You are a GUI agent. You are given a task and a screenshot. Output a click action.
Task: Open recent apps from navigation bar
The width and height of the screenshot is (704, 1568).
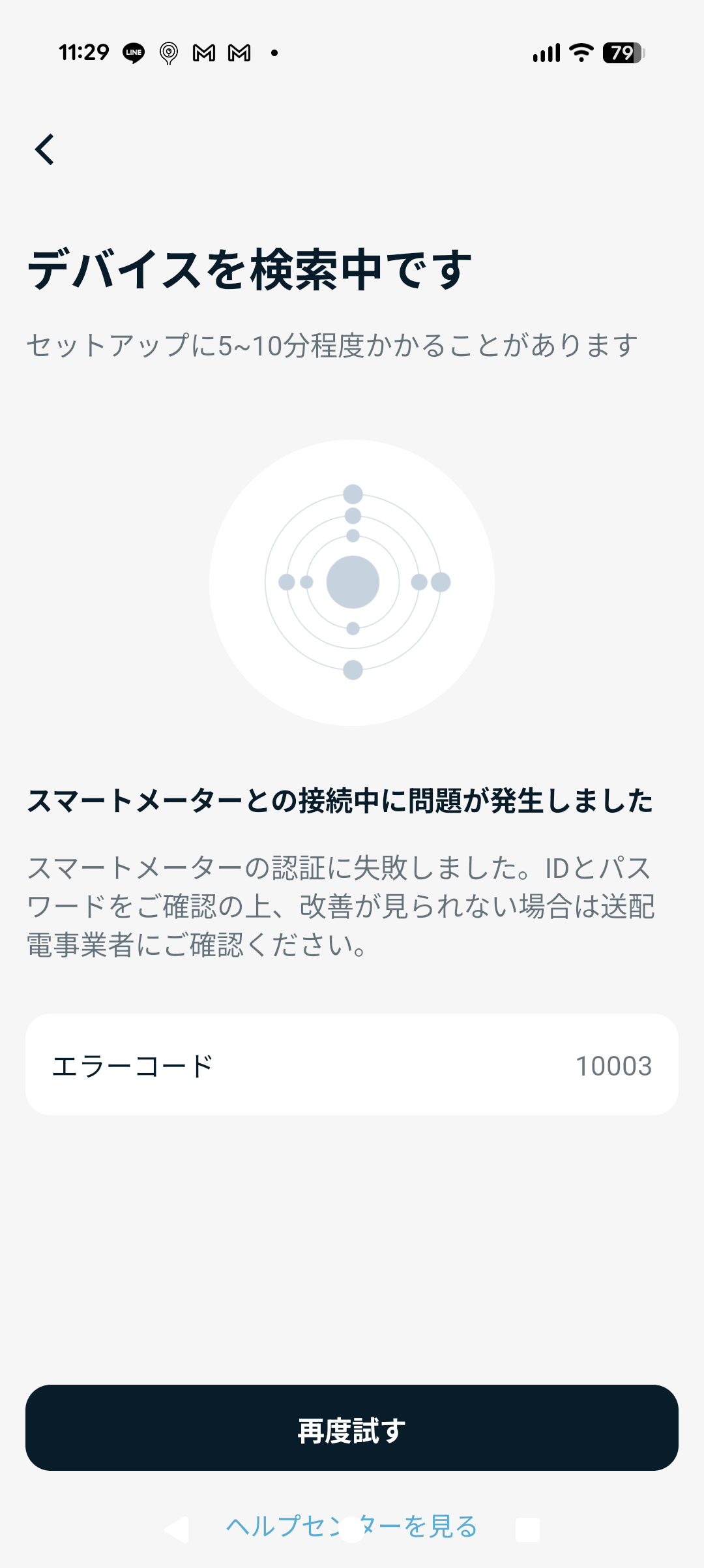[x=527, y=1530]
